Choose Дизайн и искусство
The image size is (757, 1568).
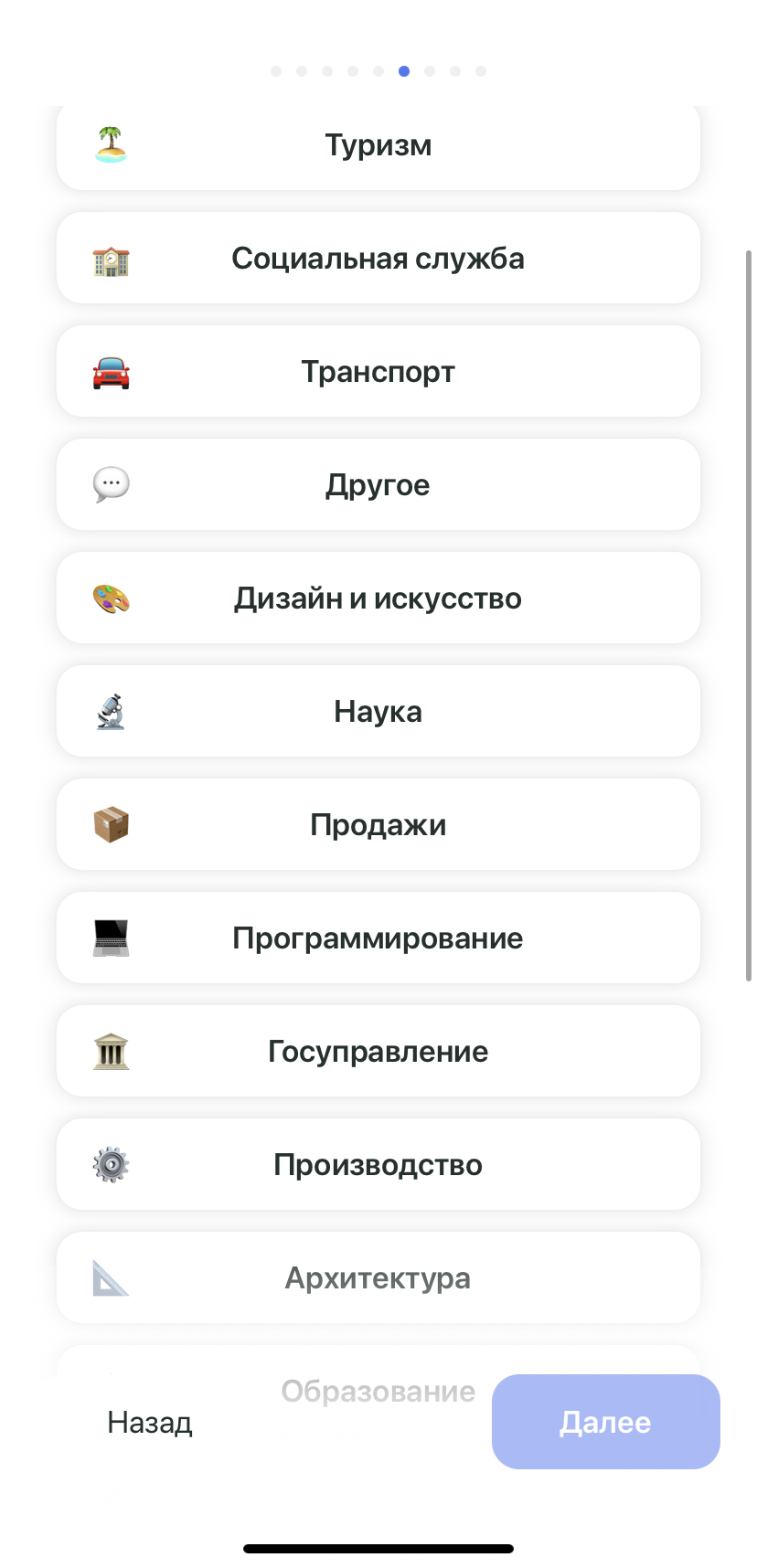click(x=378, y=599)
